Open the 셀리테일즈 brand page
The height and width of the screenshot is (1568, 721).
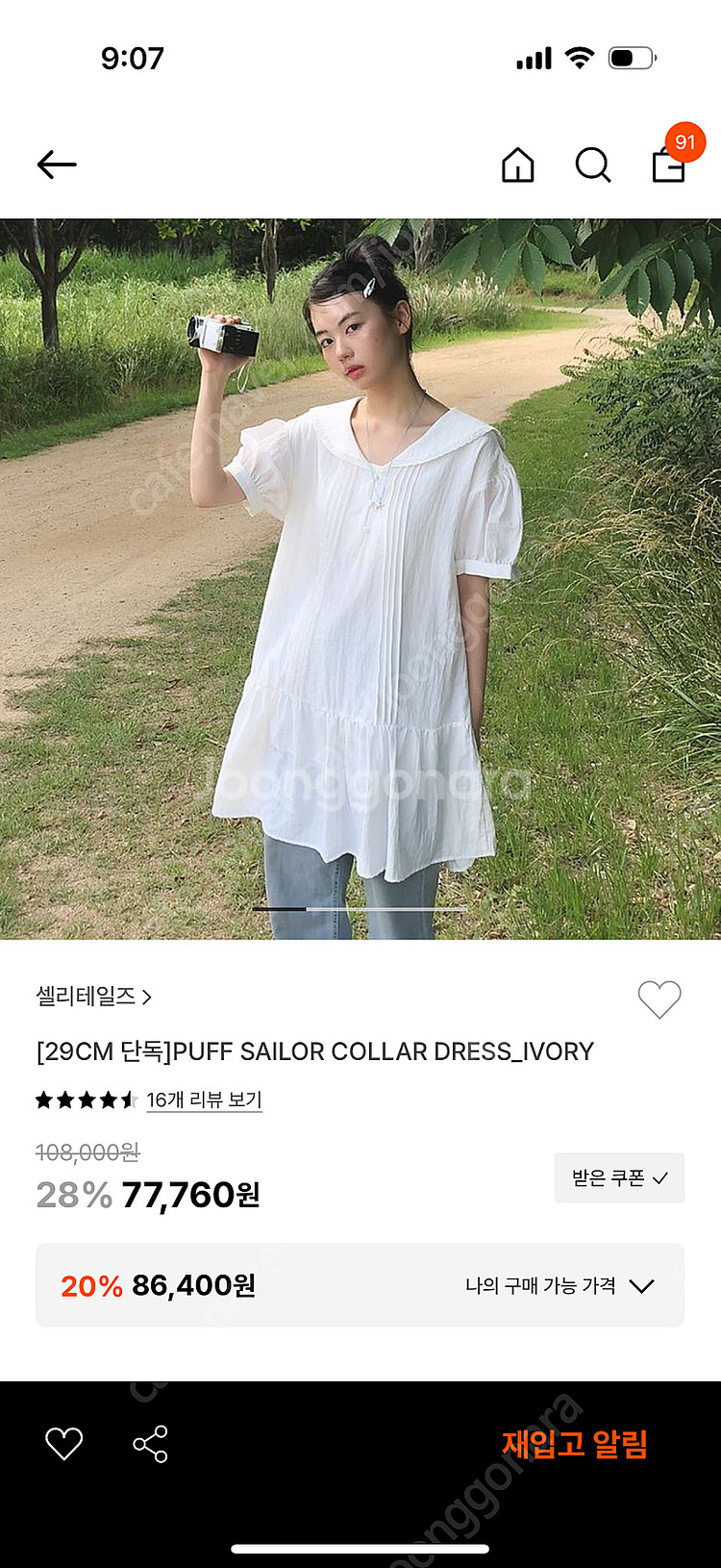click(94, 997)
